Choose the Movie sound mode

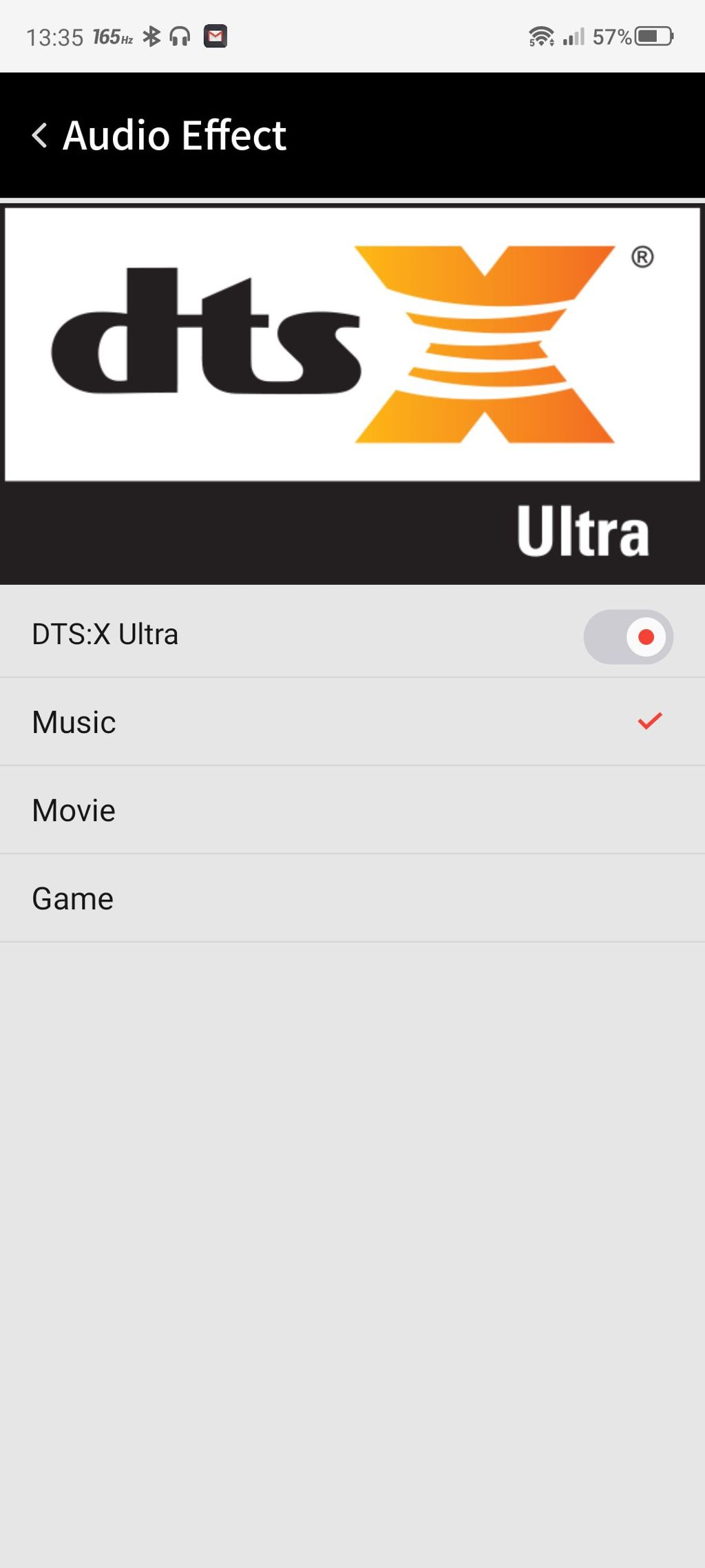[352, 810]
